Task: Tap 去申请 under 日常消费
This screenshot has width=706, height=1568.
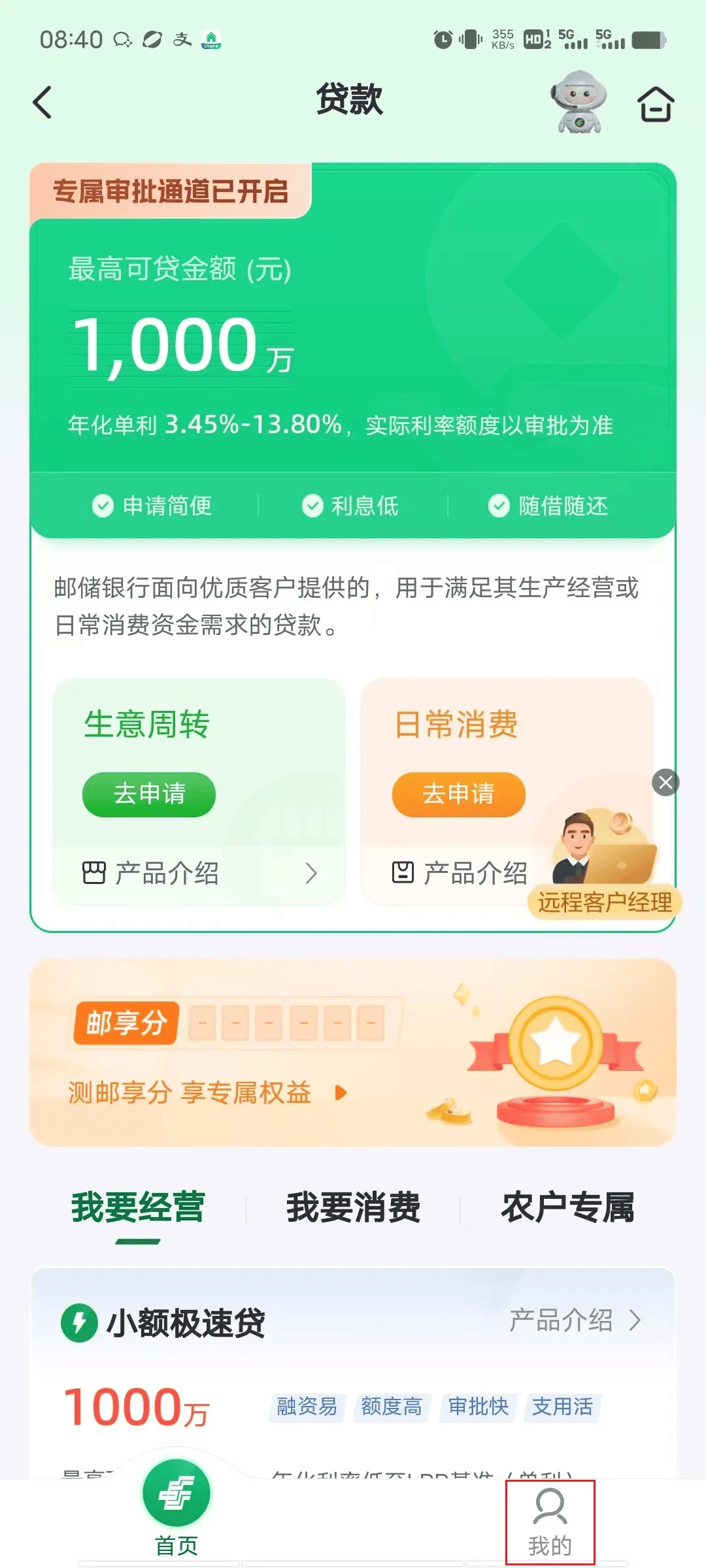Action: coord(458,794)
